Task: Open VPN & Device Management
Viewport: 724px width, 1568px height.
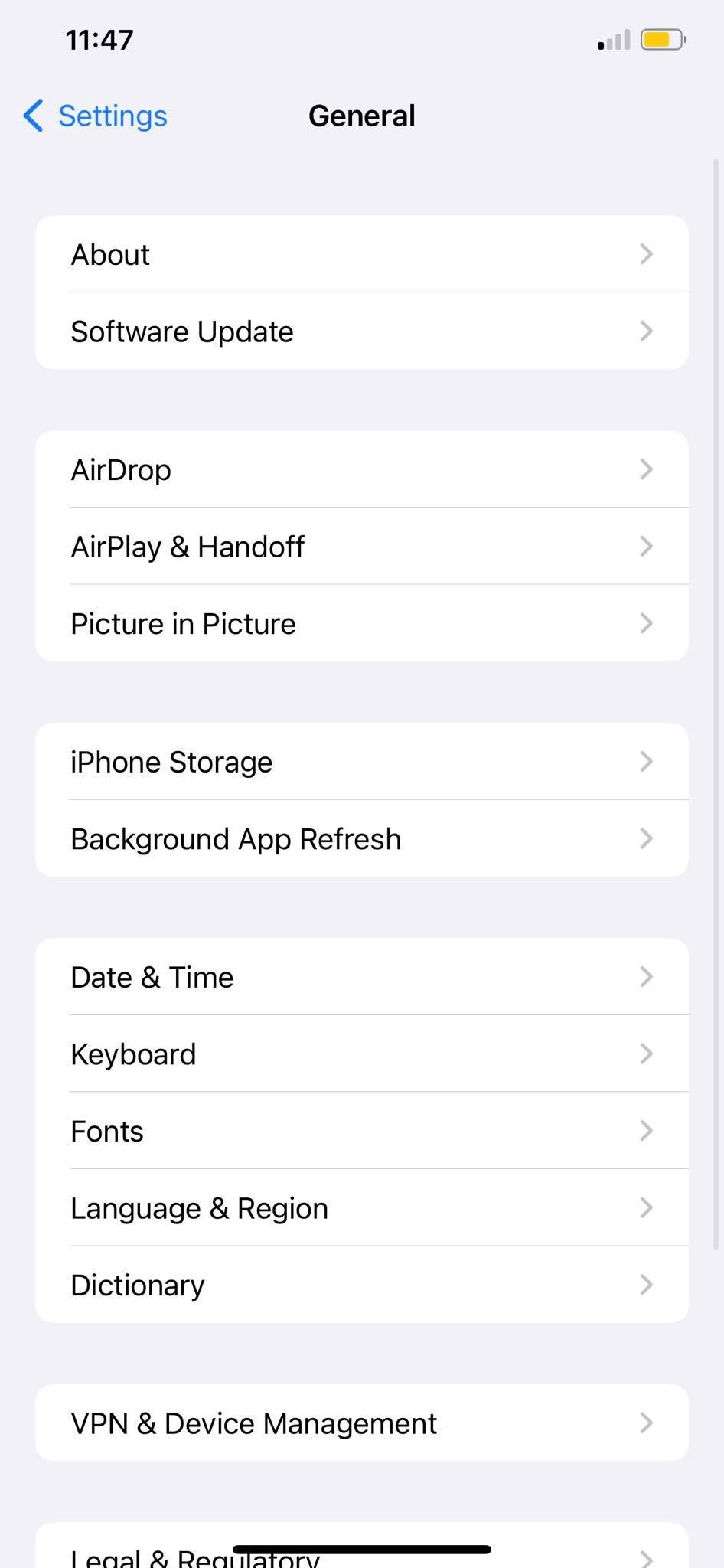Action: tap(362, 1423)
